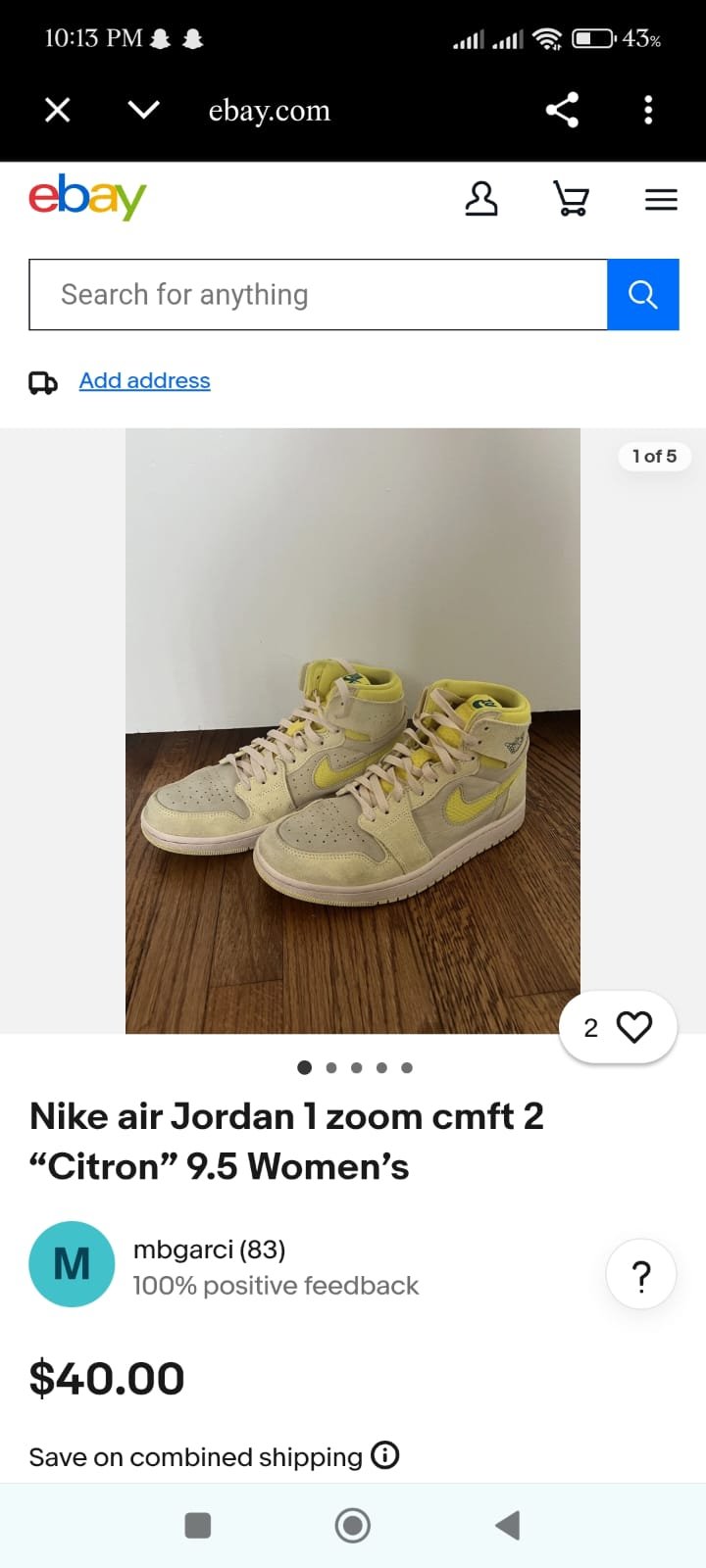Open the account profile icon
The height and width of the screenshot is (1568, 706).
(x=480, y=199)
